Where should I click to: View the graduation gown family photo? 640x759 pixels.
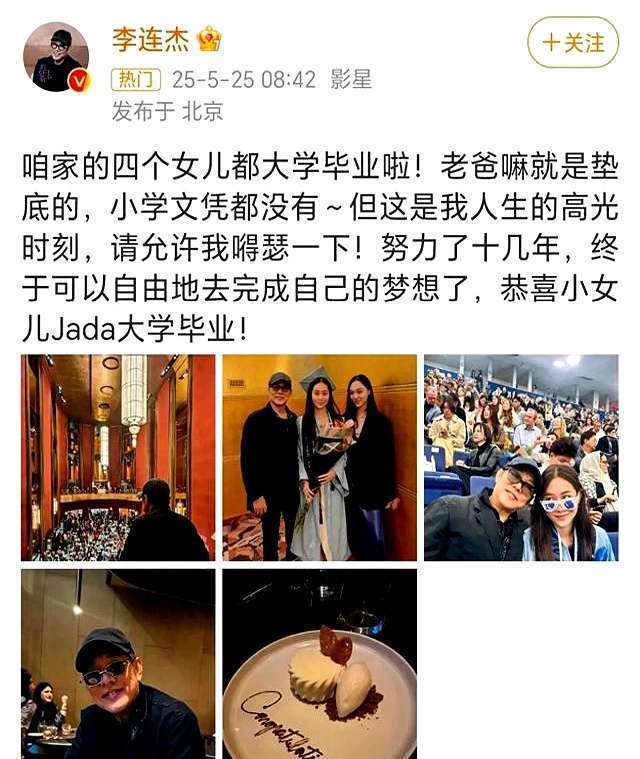click(319, 458)
